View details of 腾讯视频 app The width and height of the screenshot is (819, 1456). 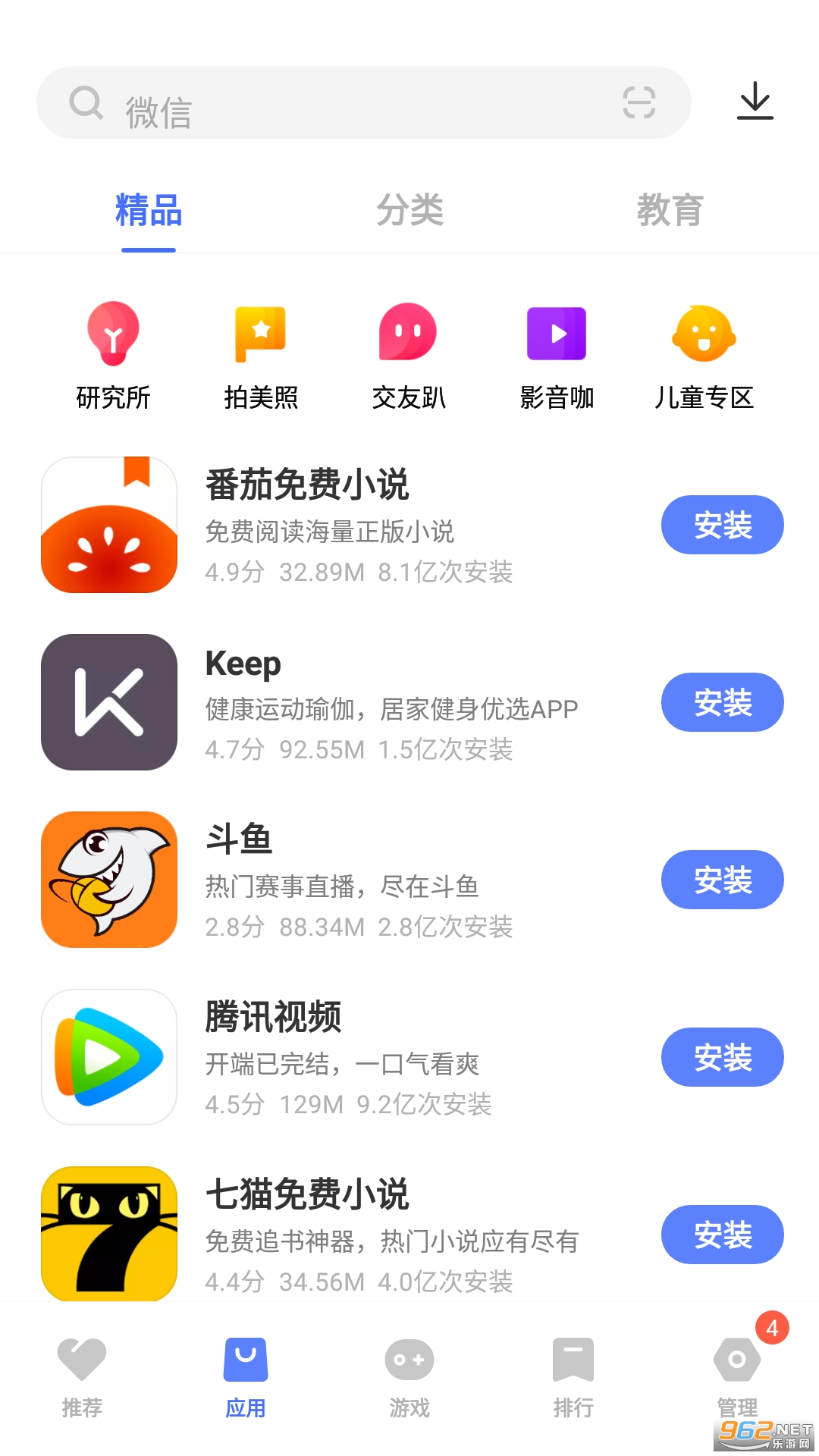tap(341, 1057)
